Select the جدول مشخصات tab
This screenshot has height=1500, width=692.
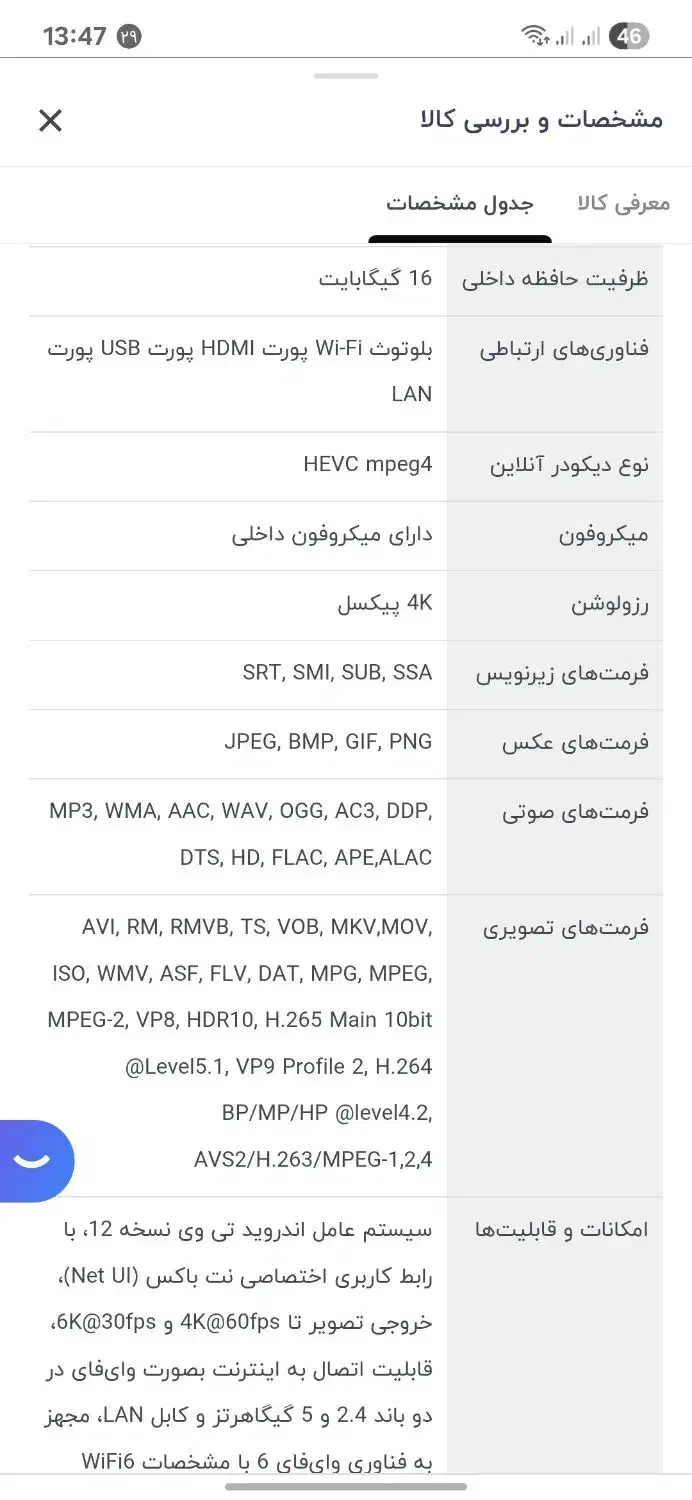(460, 203)
